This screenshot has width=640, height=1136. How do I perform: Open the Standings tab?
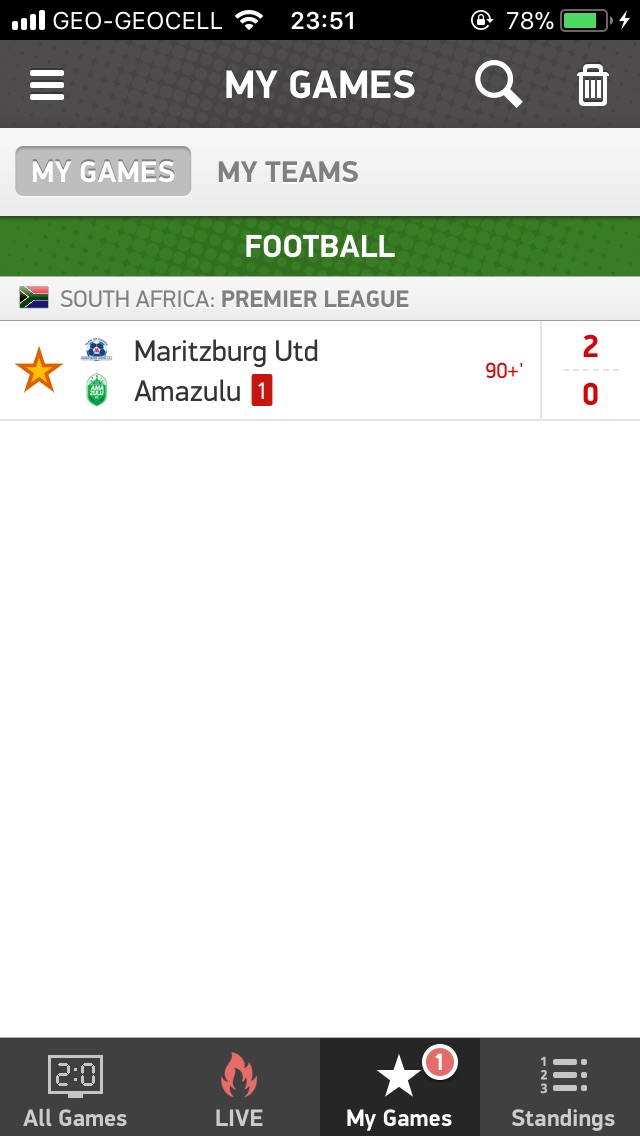[x=562, y=1088]
